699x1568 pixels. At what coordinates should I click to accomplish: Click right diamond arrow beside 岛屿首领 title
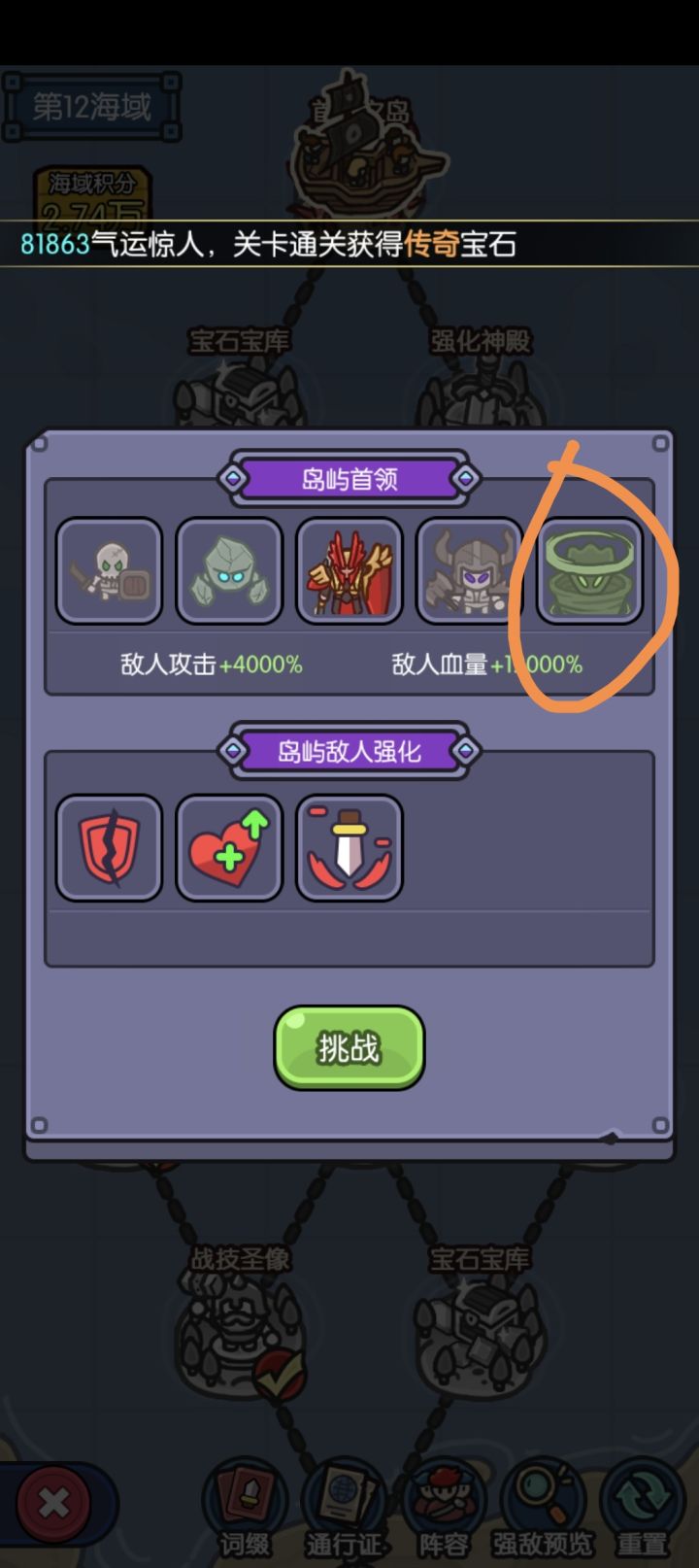[468, 478]
